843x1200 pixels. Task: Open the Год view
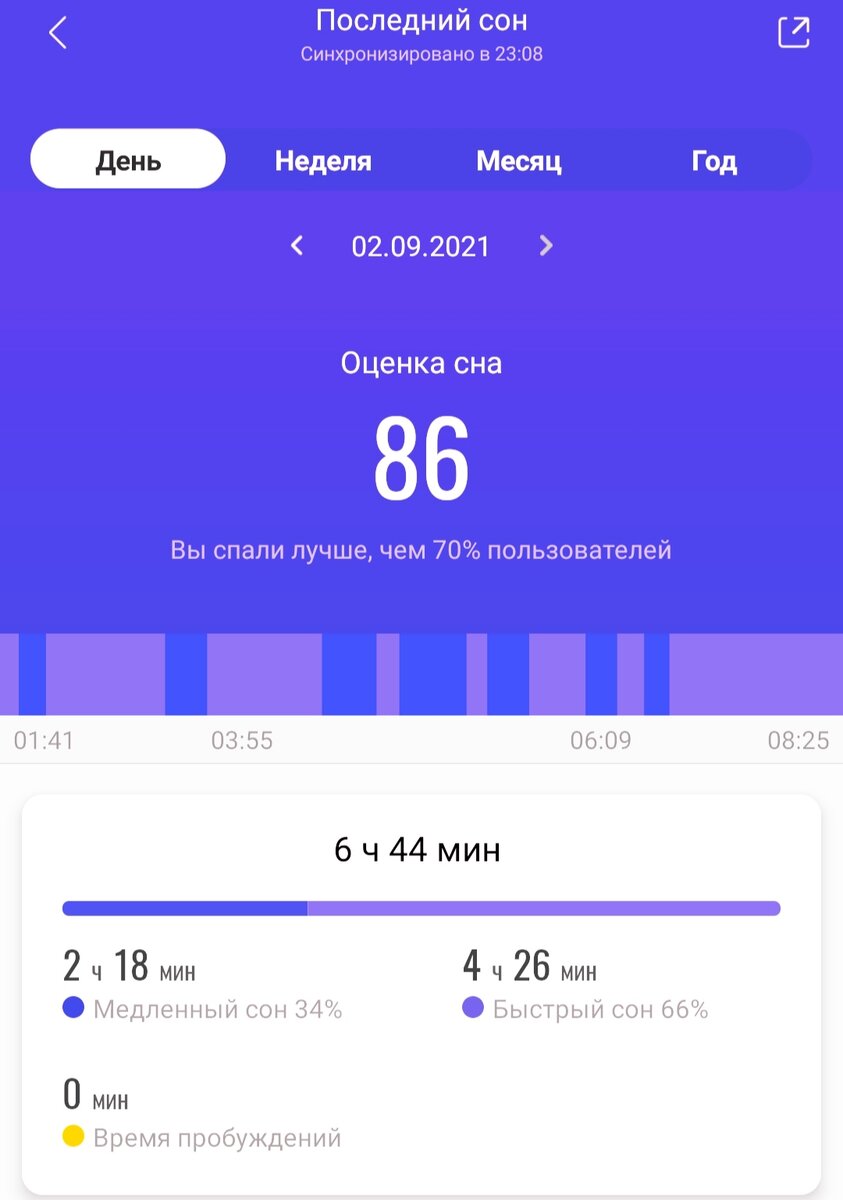click(713, 159)
